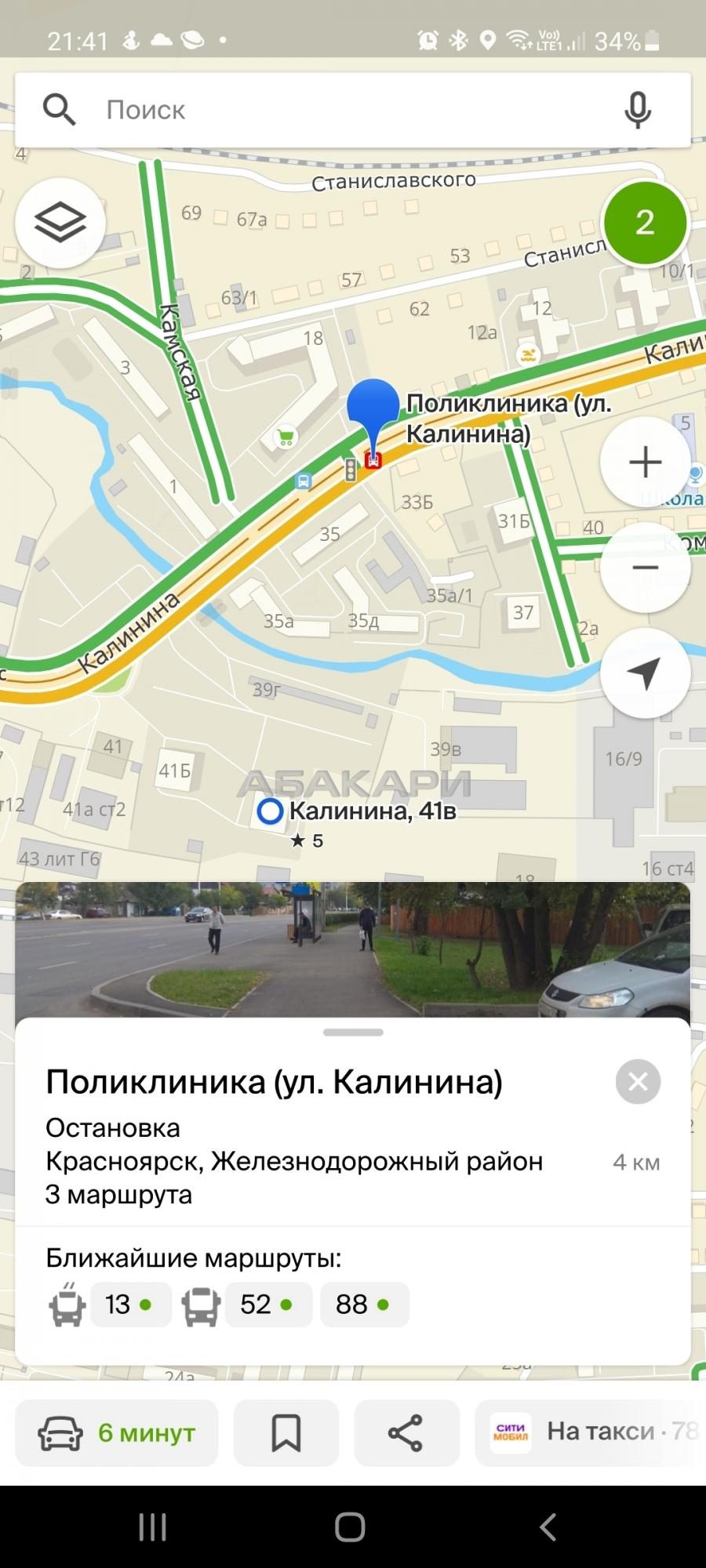Build a car route for 6 минут

pos(117,1433)
